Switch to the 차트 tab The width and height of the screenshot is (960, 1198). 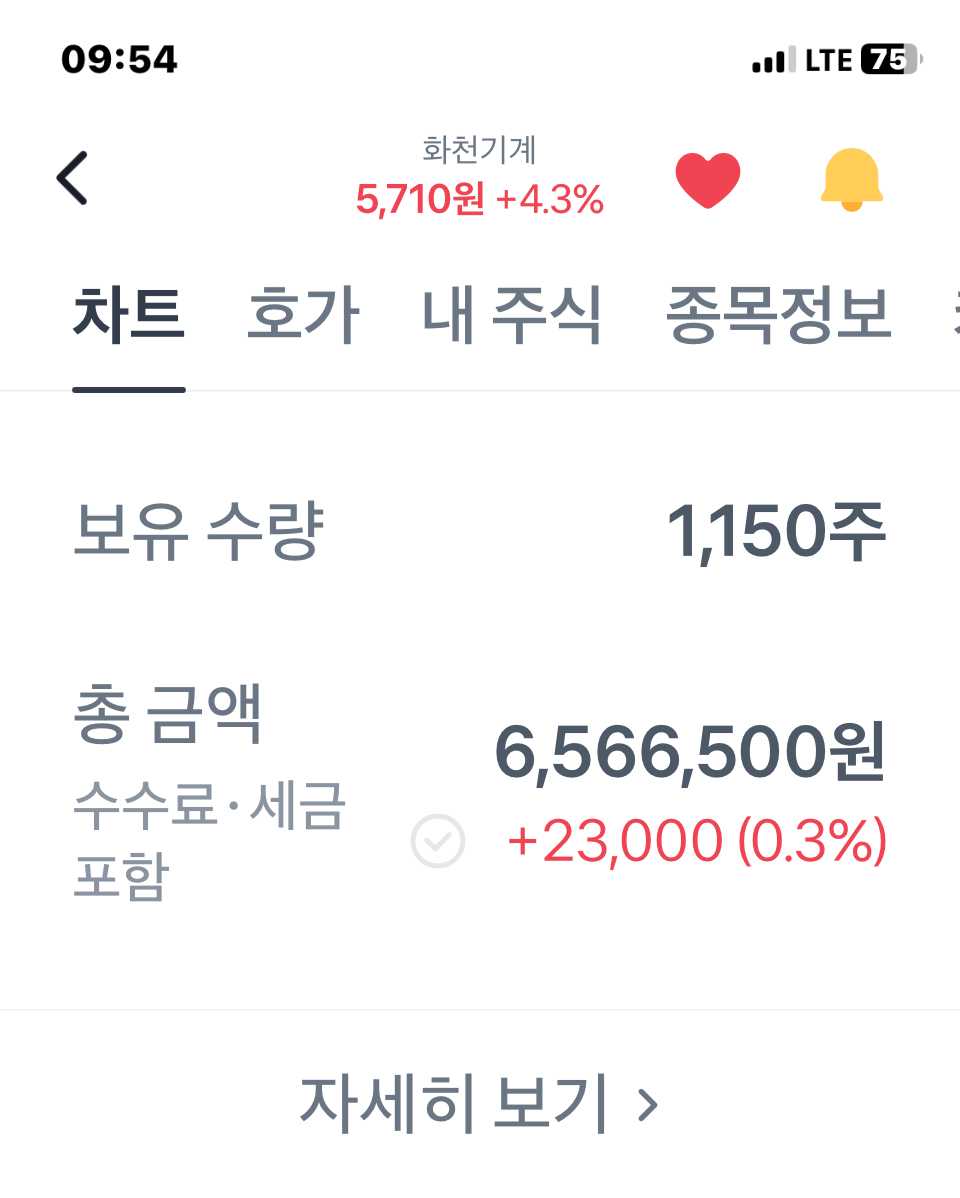[128, 315]
